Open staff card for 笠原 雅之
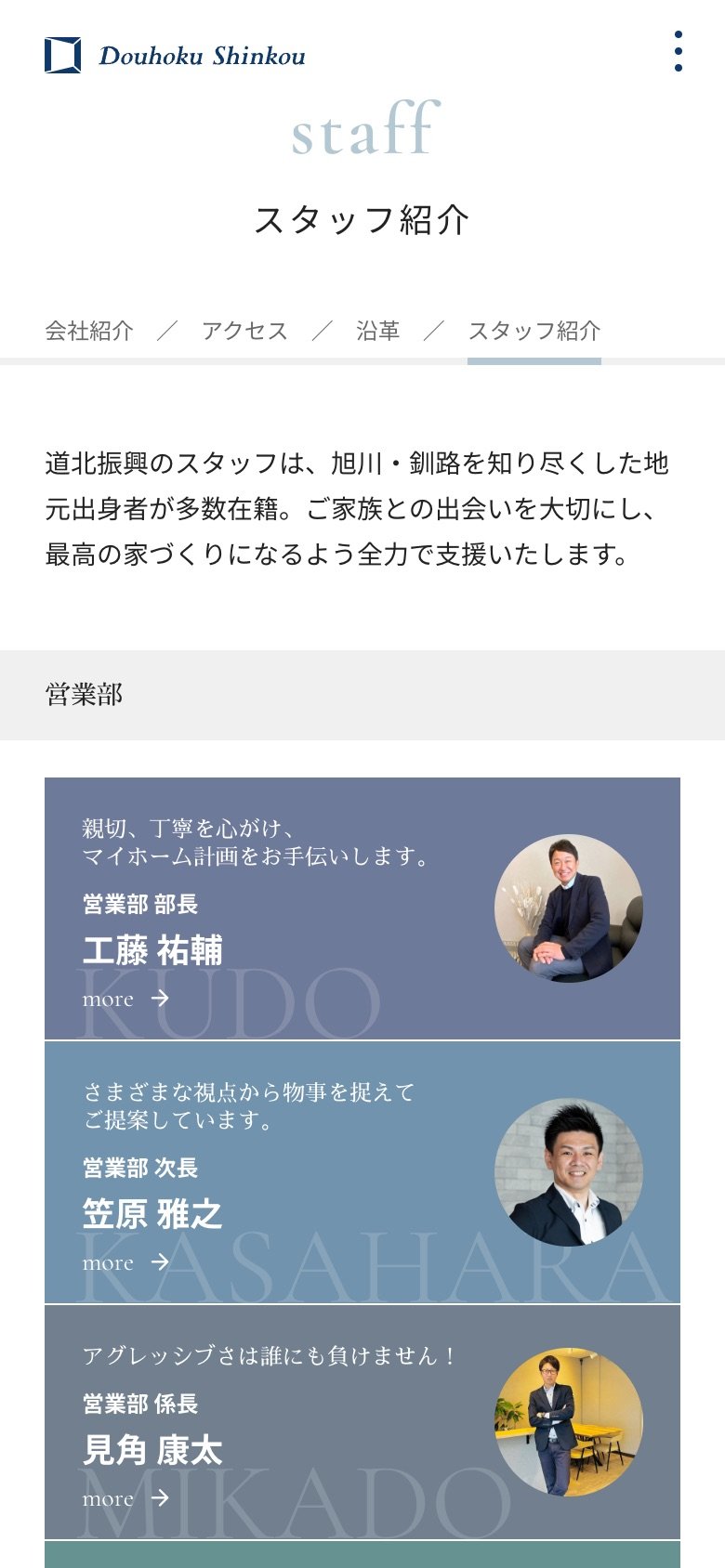725x1568 pixels. pyautogui.click(x=362, y=1171)
